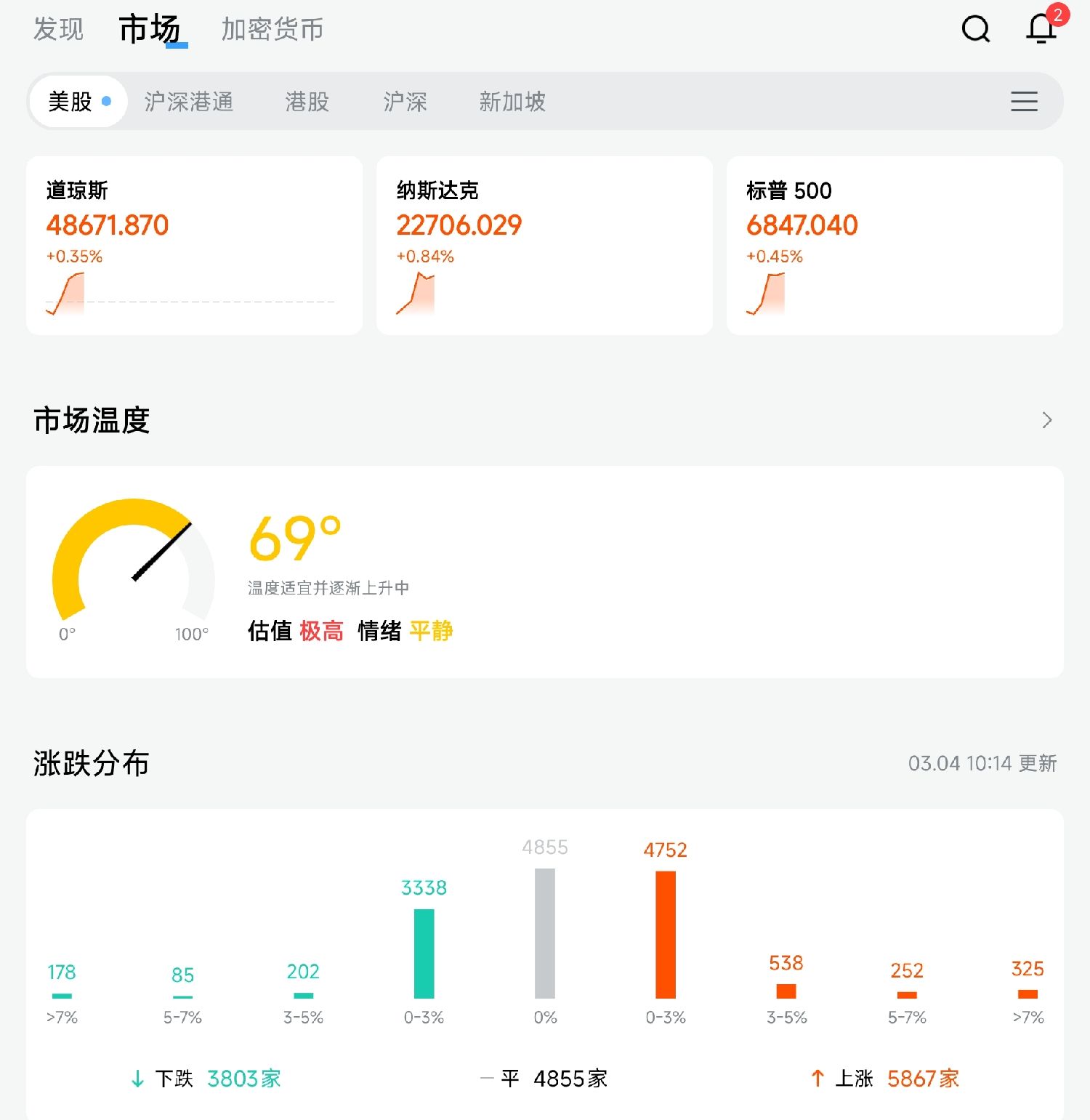The image size is (1090, 1120).
Task: Select the 沪深 tab
Action: pyautogui.click(x=405, y=102)
